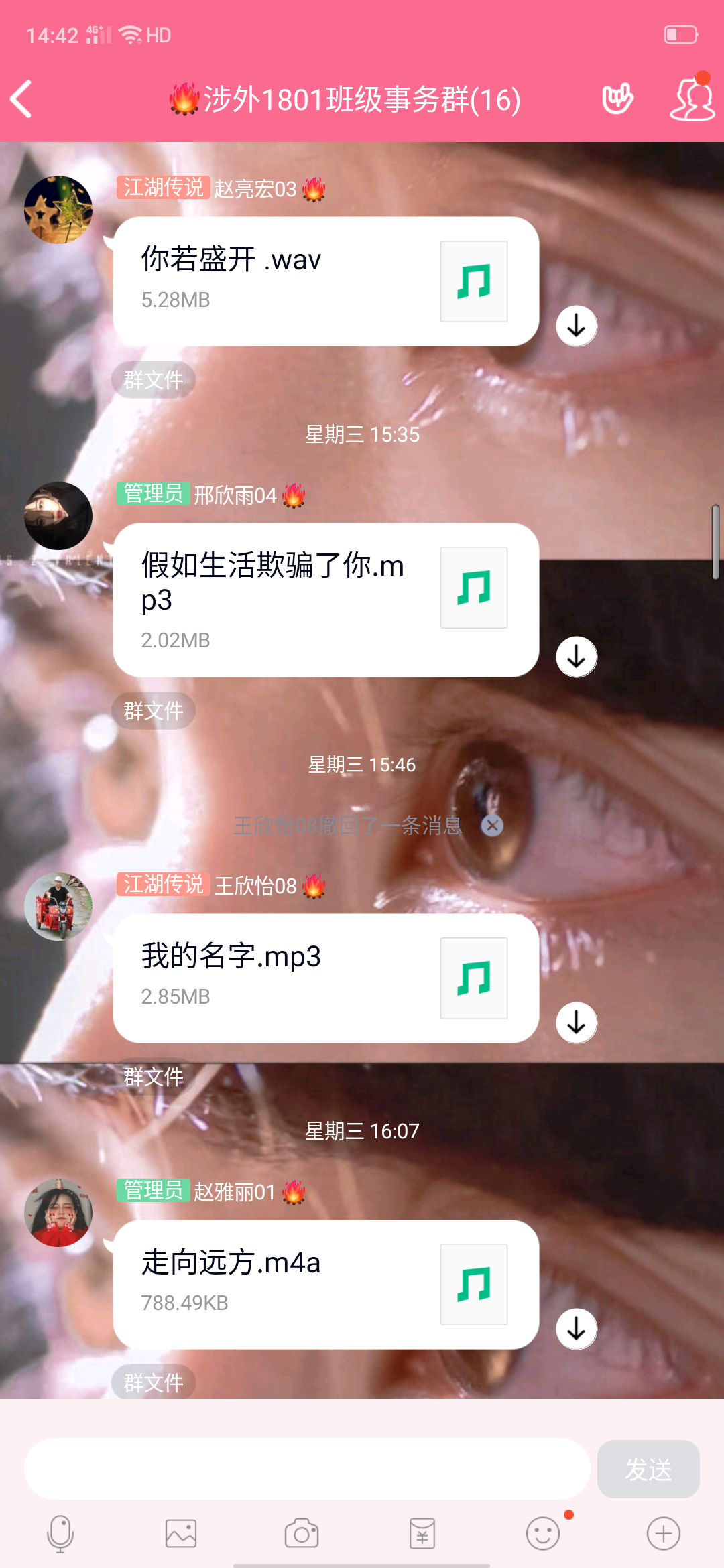
Task: Open the 假如生活欺骗了你.mp3 file card
Action: pyautogui.click(x=326, y=600)
